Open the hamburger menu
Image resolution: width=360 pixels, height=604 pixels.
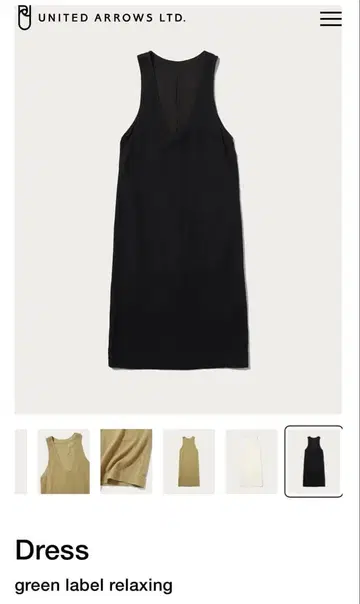331,18
